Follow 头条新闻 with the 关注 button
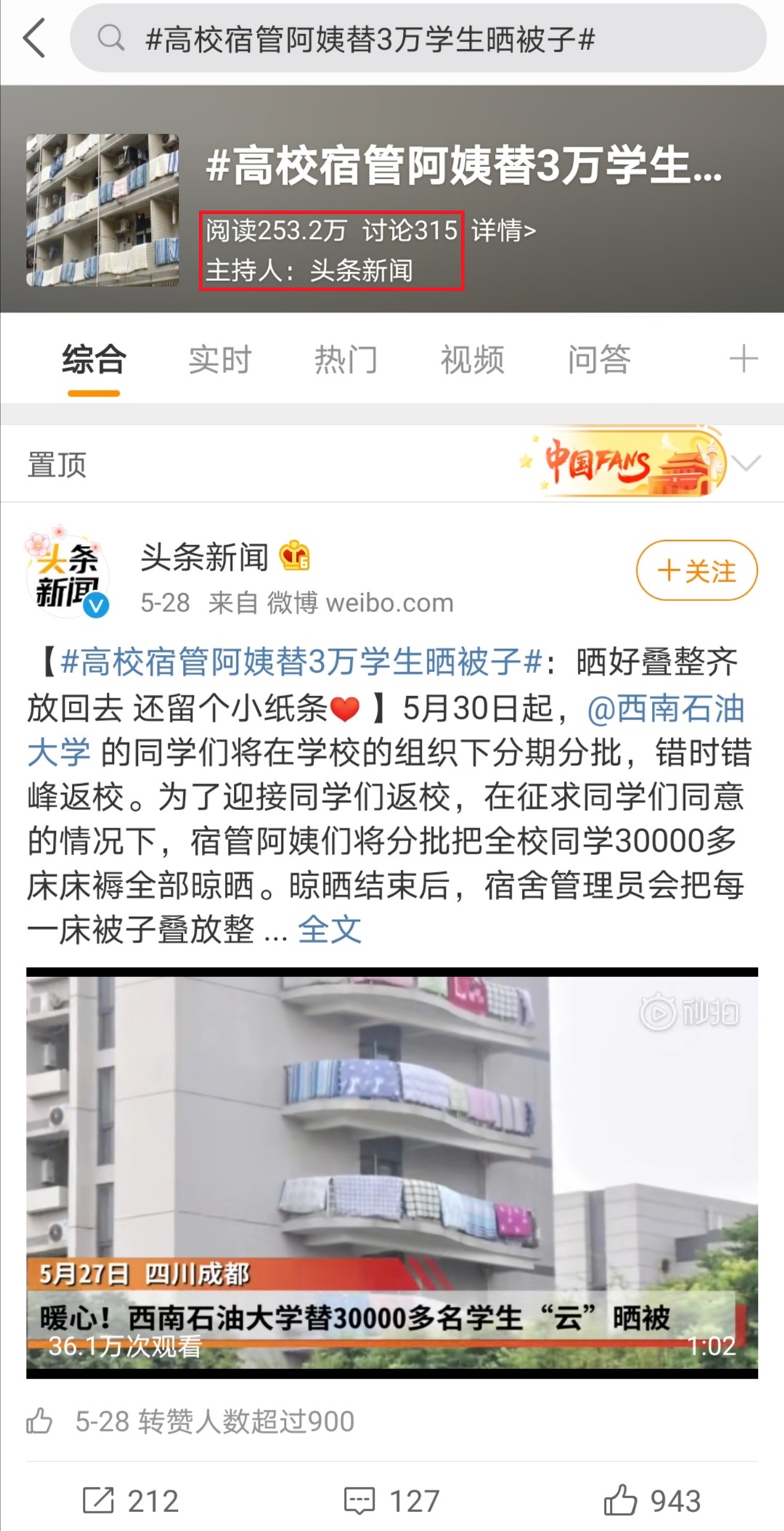Screen dimensions: 784x1531 (696, 571)
